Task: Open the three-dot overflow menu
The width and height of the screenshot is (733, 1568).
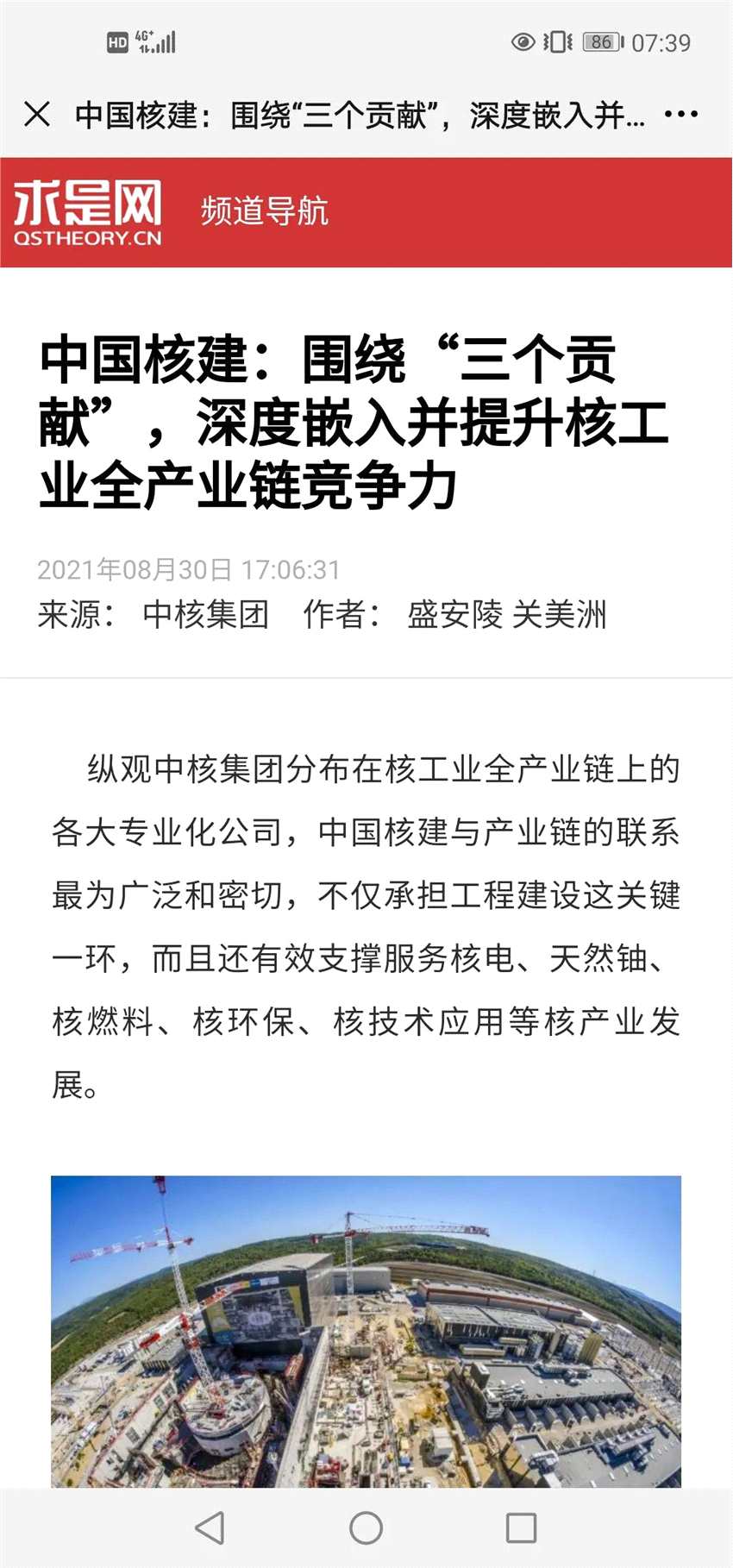Action: pos(680,114)
